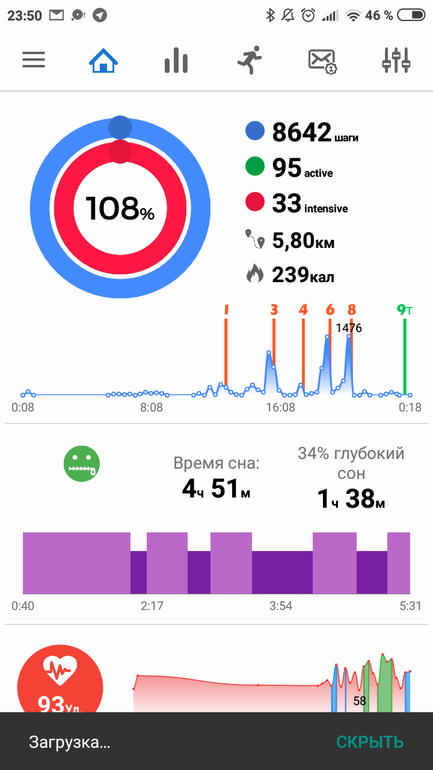This screenshot has height=770, width=433.
Task: Open the bar chart statistics tab
Action: pyautogui.click(x=176, y=60)
